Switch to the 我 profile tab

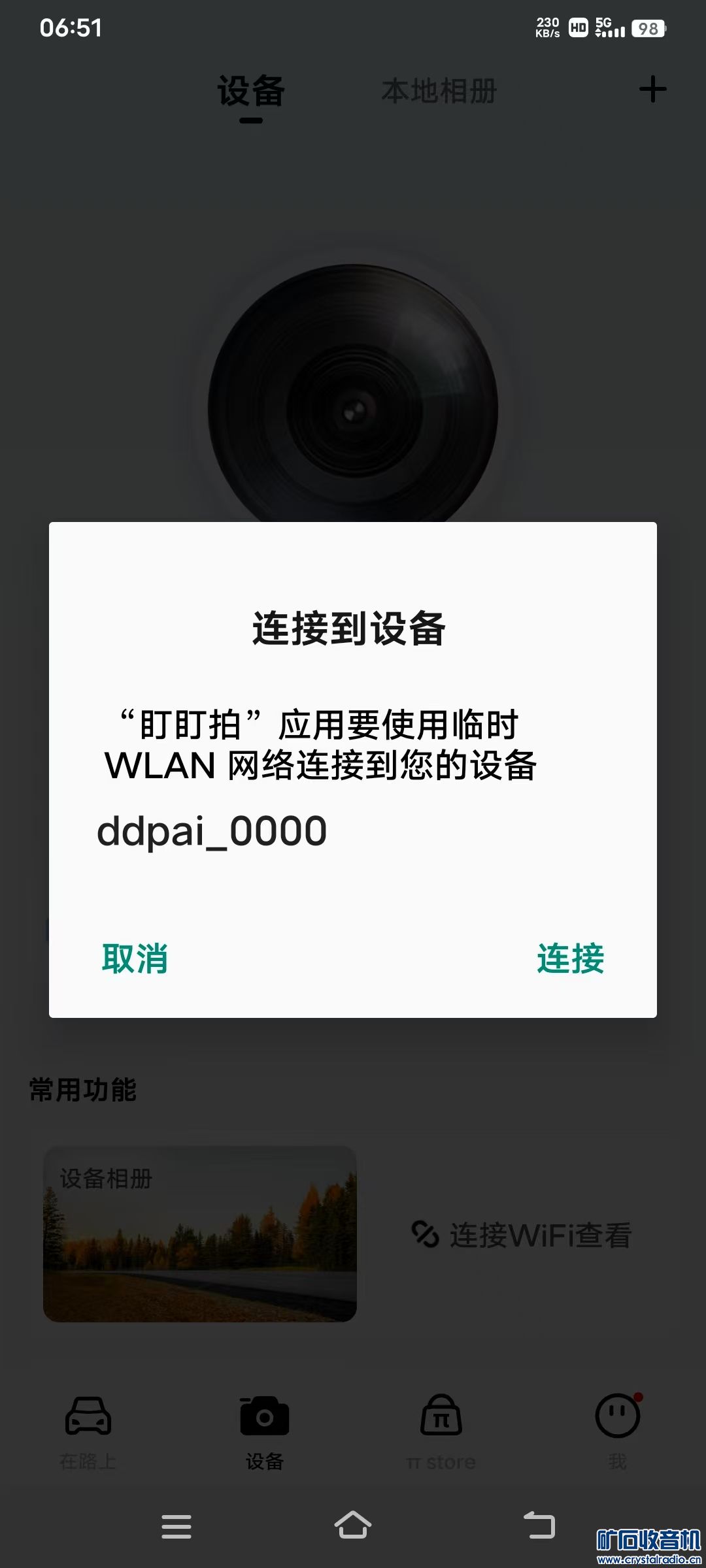pyautogui.click(x=617, y=1429)
